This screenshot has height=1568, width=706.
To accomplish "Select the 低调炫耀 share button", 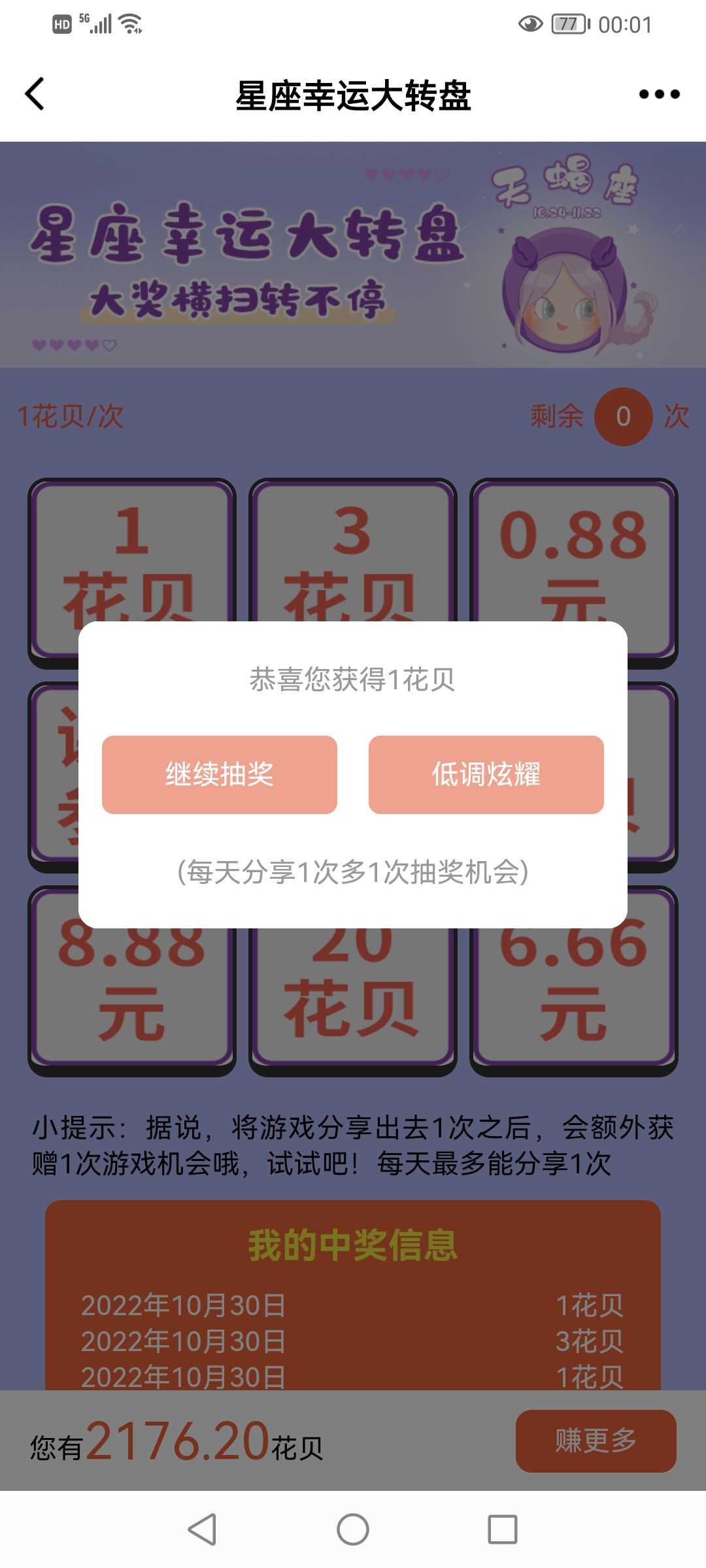I will 486,775.
